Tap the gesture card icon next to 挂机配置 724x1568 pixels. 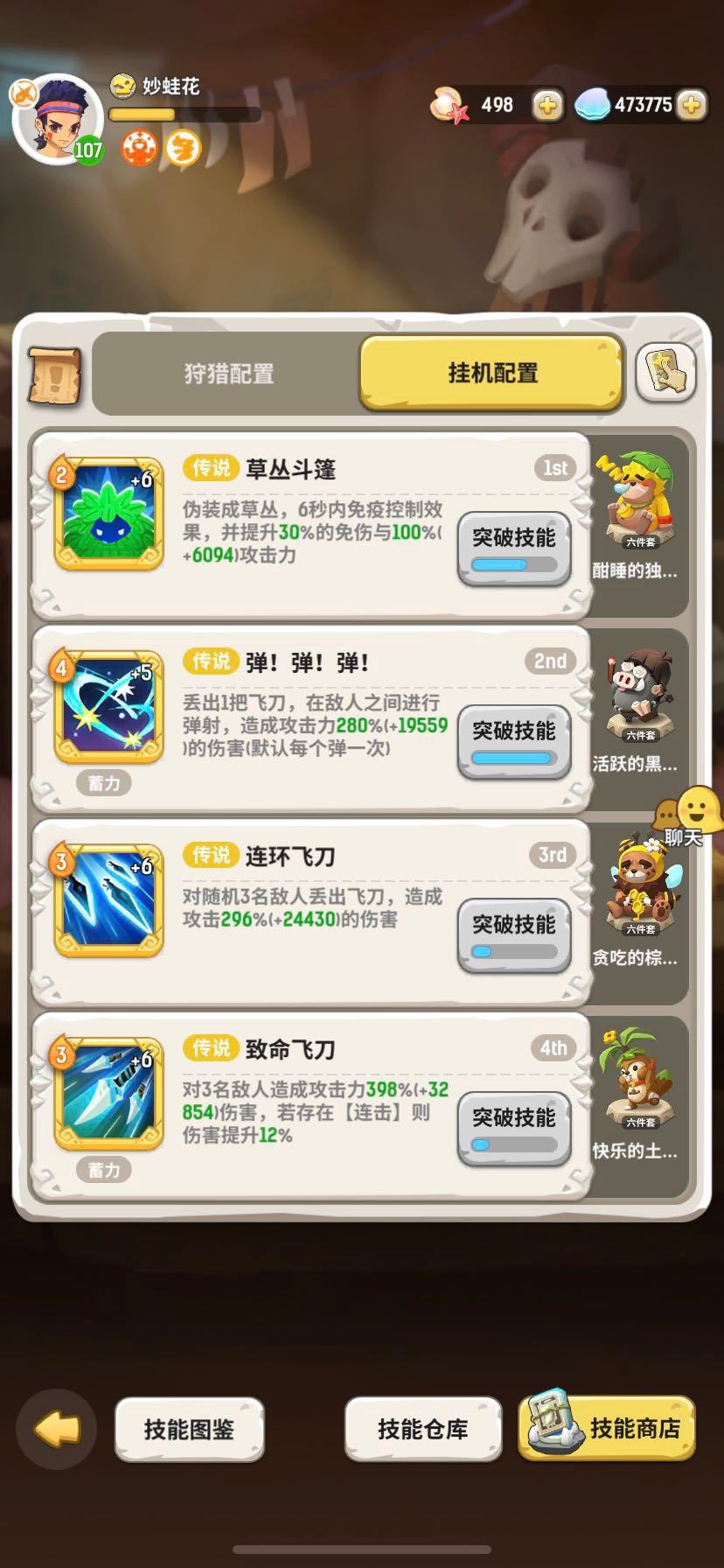click(x=668, y=374)
